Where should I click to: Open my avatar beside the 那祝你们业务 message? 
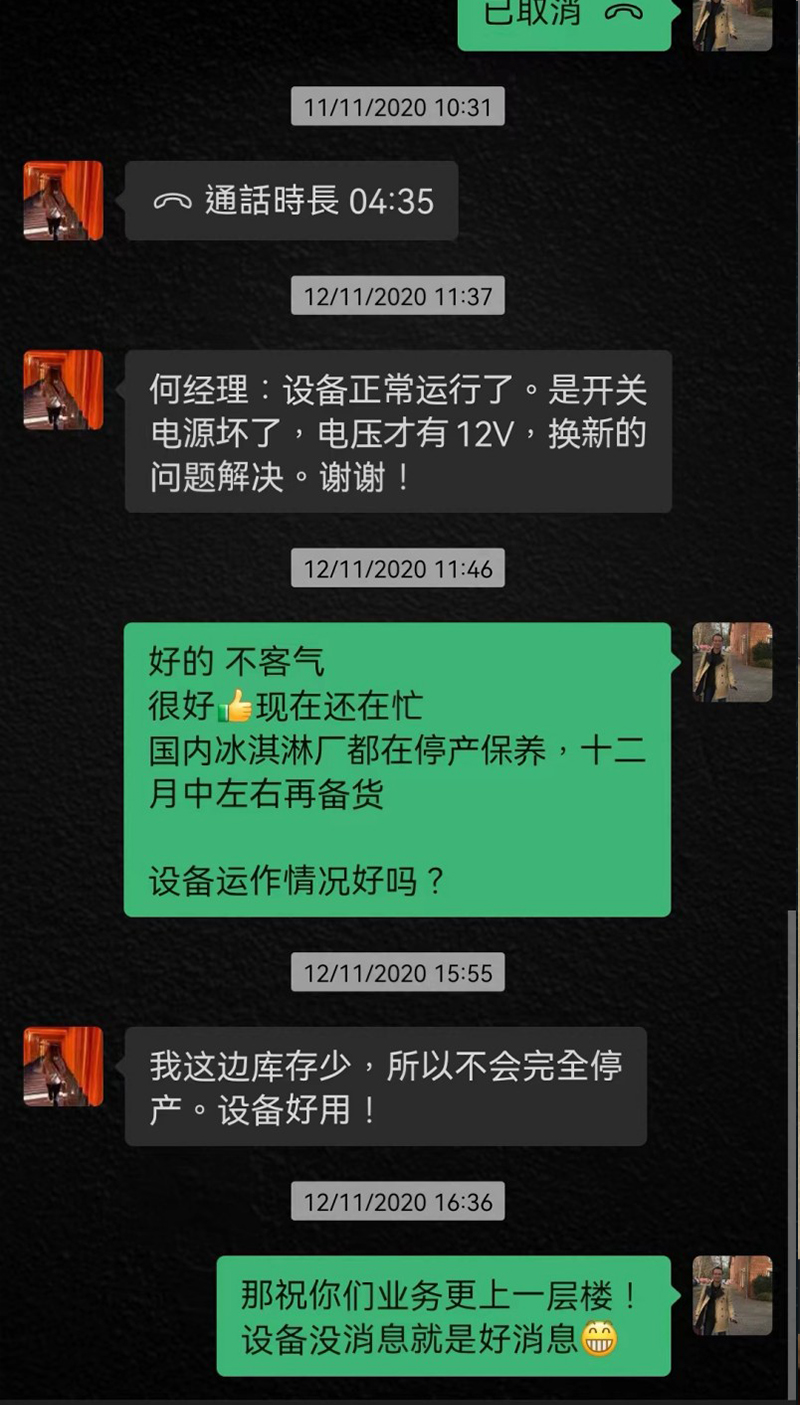(732, 1295)
